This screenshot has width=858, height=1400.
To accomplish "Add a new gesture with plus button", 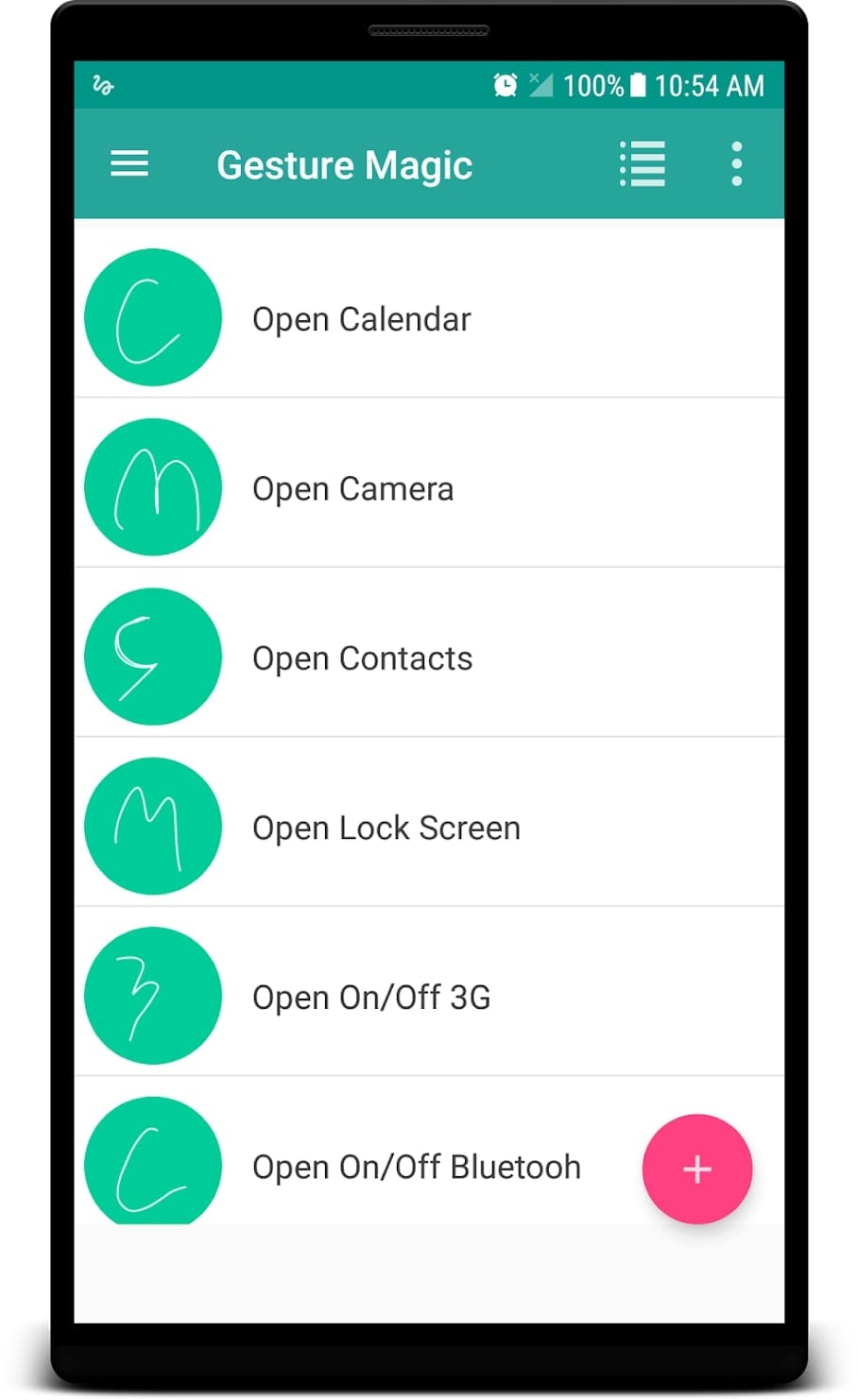I will (x=697, y=1170).
